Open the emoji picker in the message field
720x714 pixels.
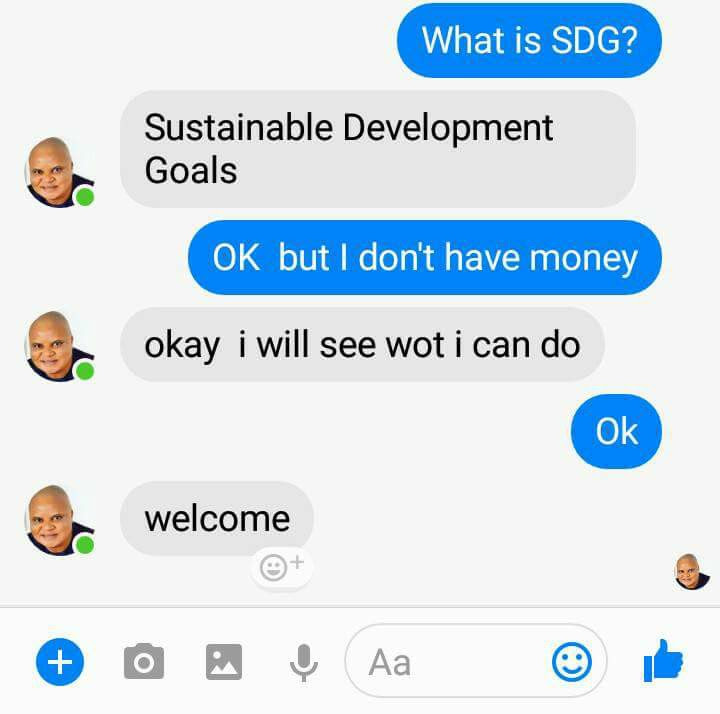572,662
